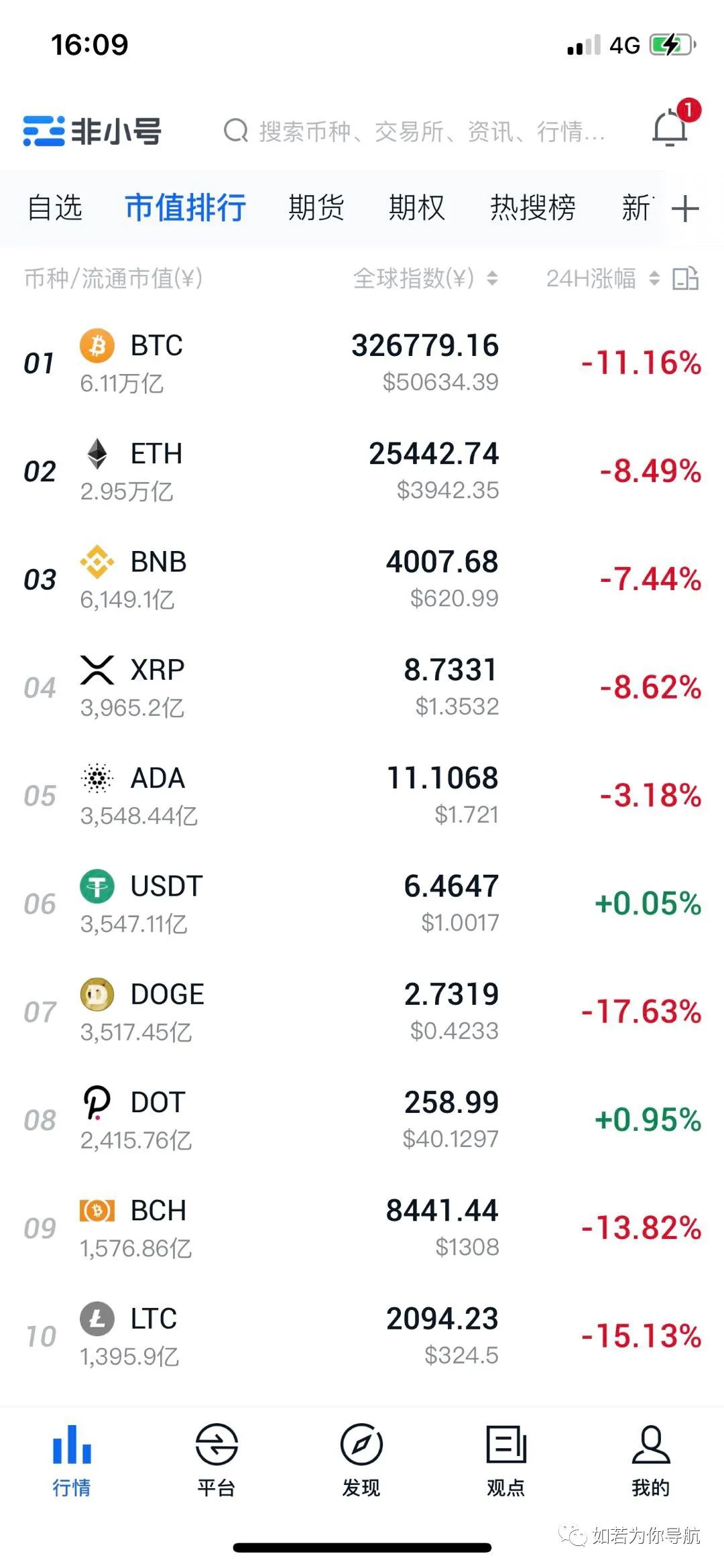Tap the search box for coins and exchanges

pyautogui.click(x=416, y=131)
